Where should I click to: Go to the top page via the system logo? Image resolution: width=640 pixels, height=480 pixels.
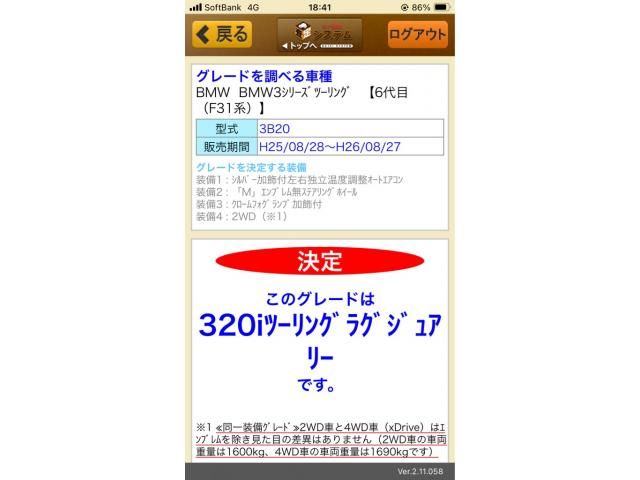[319, 35]
